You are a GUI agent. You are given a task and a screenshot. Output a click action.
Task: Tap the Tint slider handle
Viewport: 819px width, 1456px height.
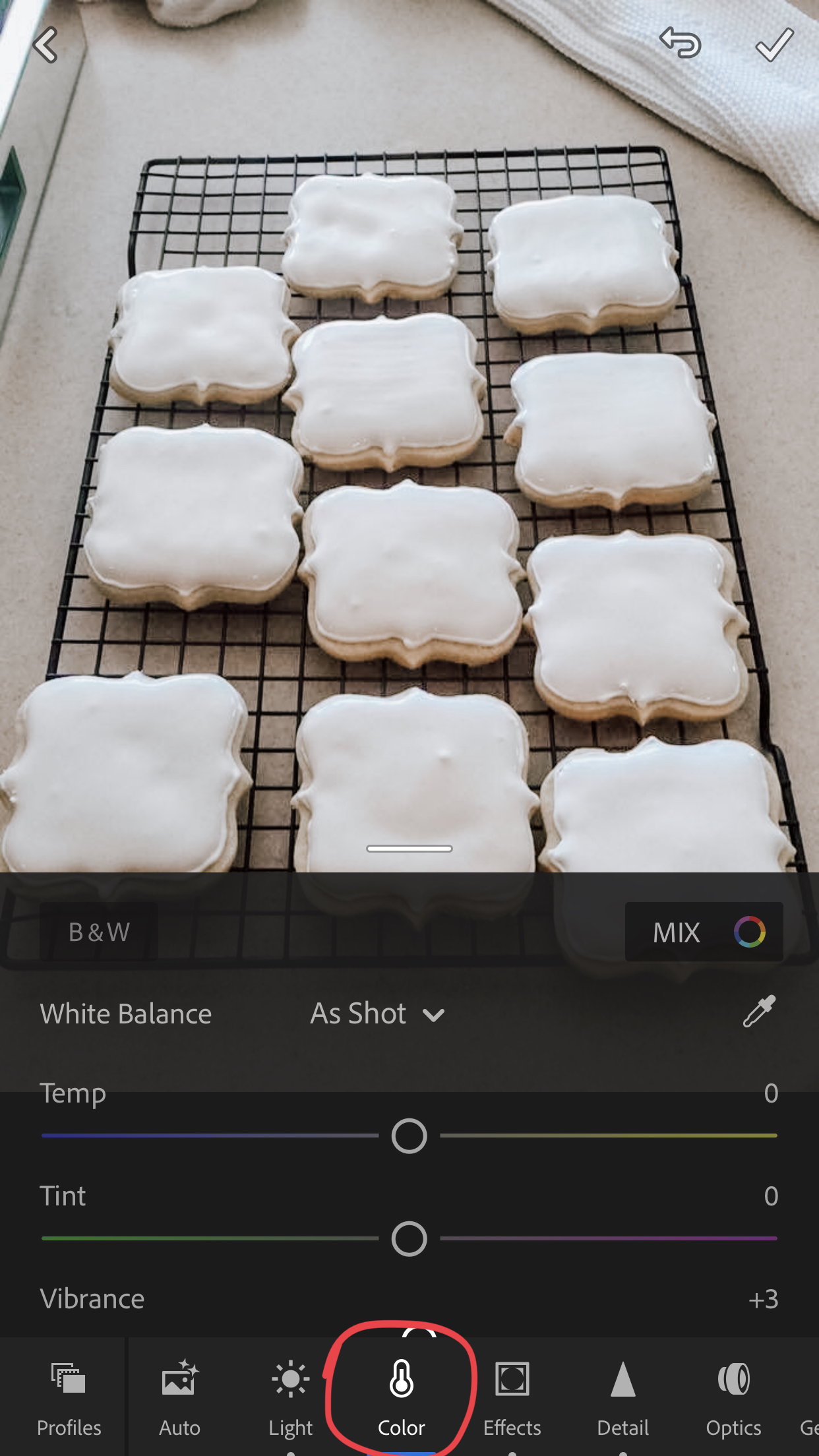(409, 1238)
